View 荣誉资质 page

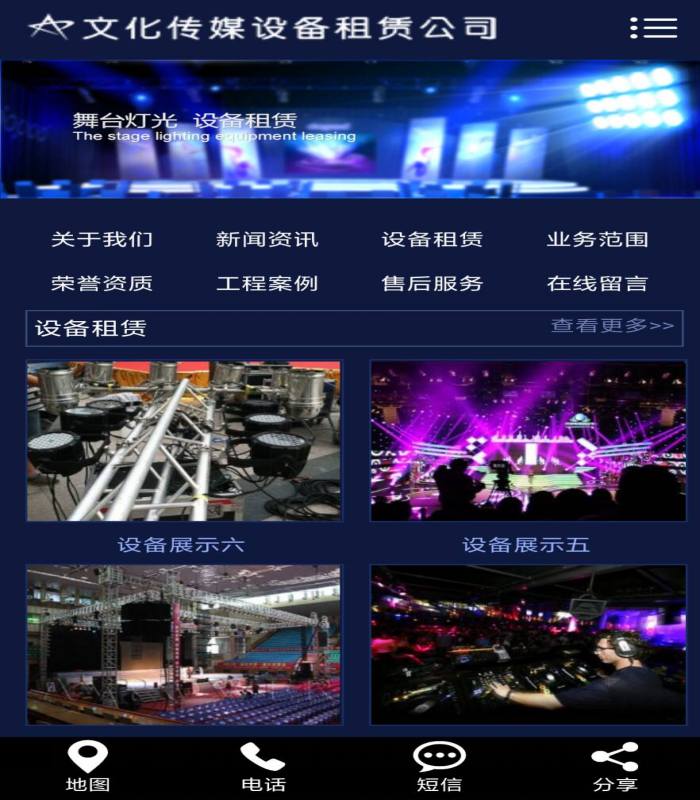pyautogui.click(x=102, y=284)
